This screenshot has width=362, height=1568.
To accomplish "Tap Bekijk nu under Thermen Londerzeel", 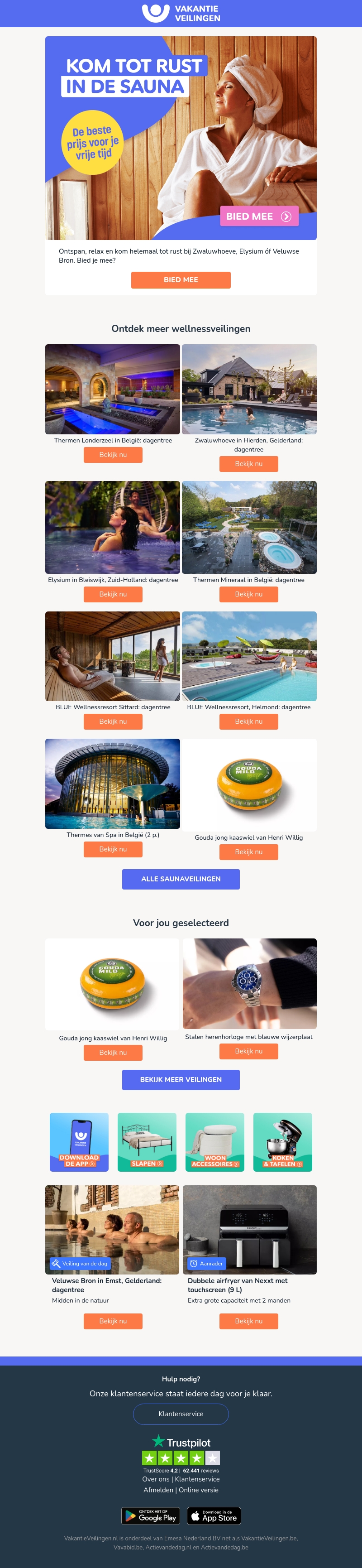I will coord(113,455).
